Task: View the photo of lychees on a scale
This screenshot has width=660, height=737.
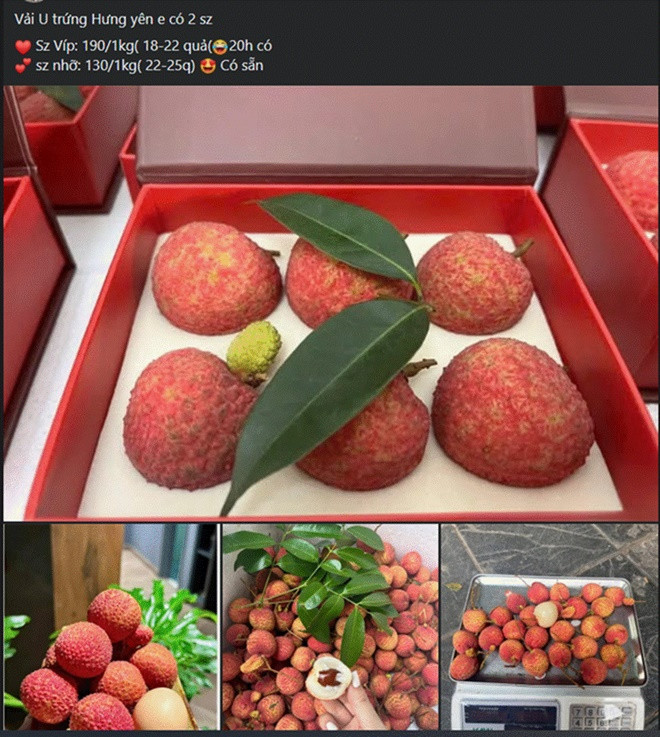Action: (548, 627)
